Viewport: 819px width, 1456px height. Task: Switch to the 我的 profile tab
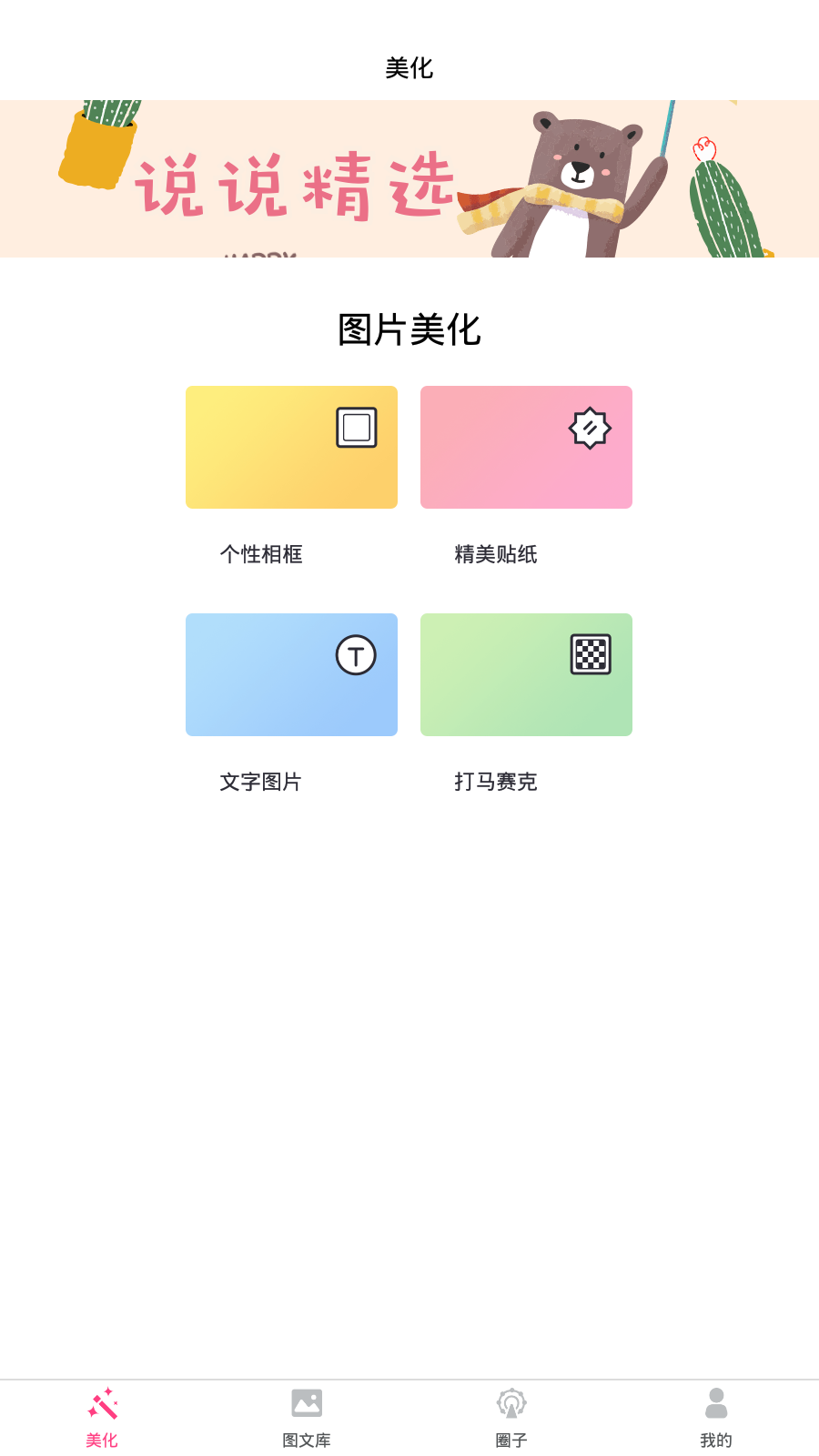click(x=716, y=1418)
